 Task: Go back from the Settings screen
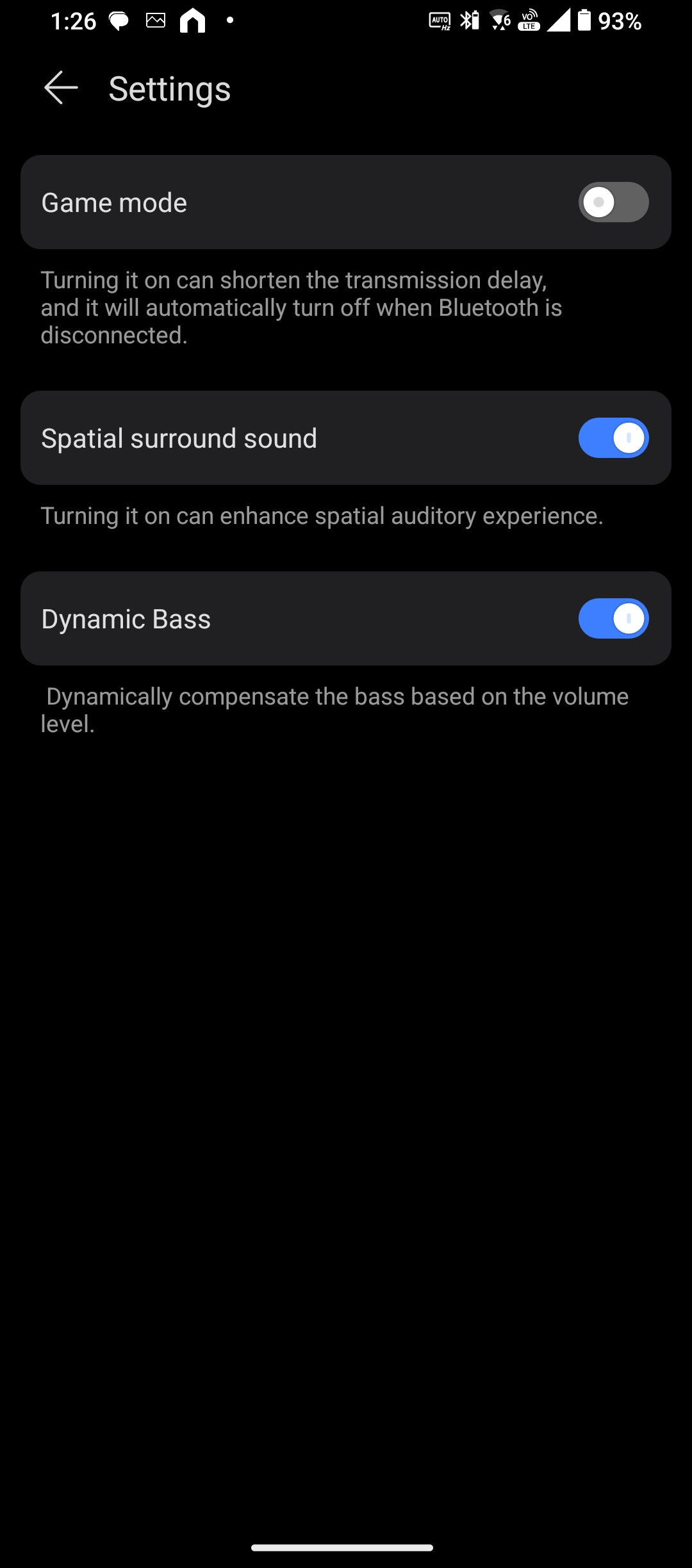coord(61,88)
